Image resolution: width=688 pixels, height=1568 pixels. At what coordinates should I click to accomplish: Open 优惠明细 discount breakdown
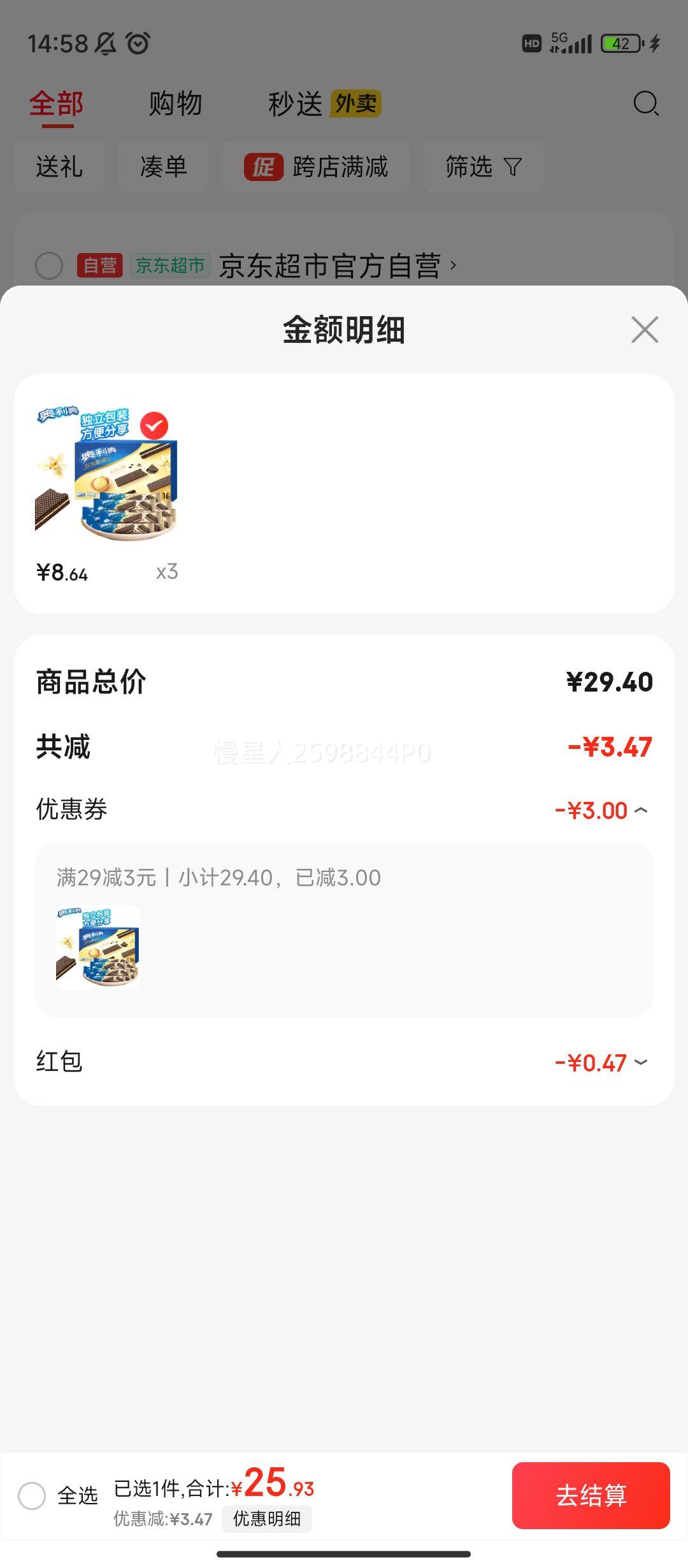267,1519
